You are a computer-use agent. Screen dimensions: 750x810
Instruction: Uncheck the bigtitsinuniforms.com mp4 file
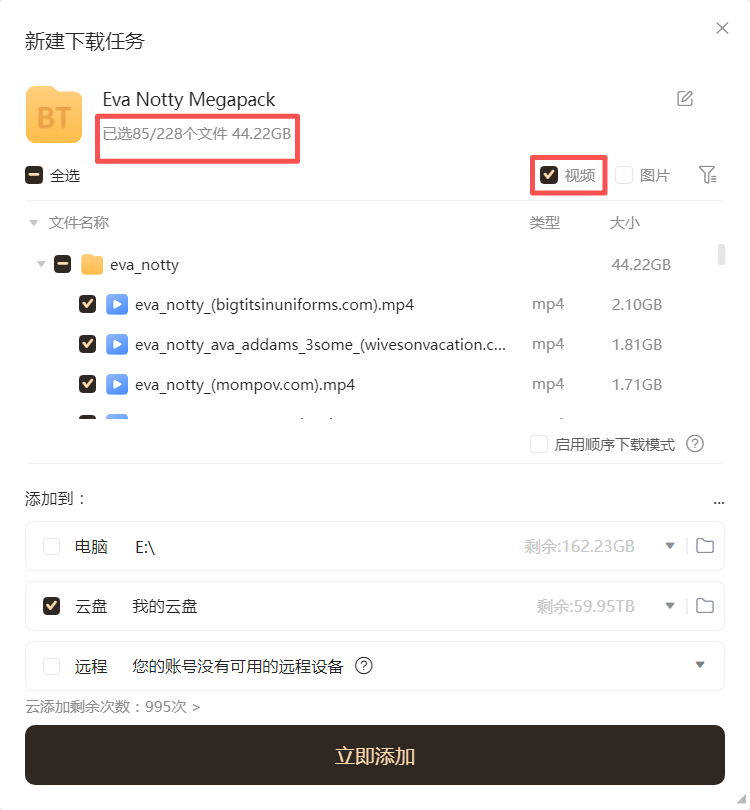87,304
